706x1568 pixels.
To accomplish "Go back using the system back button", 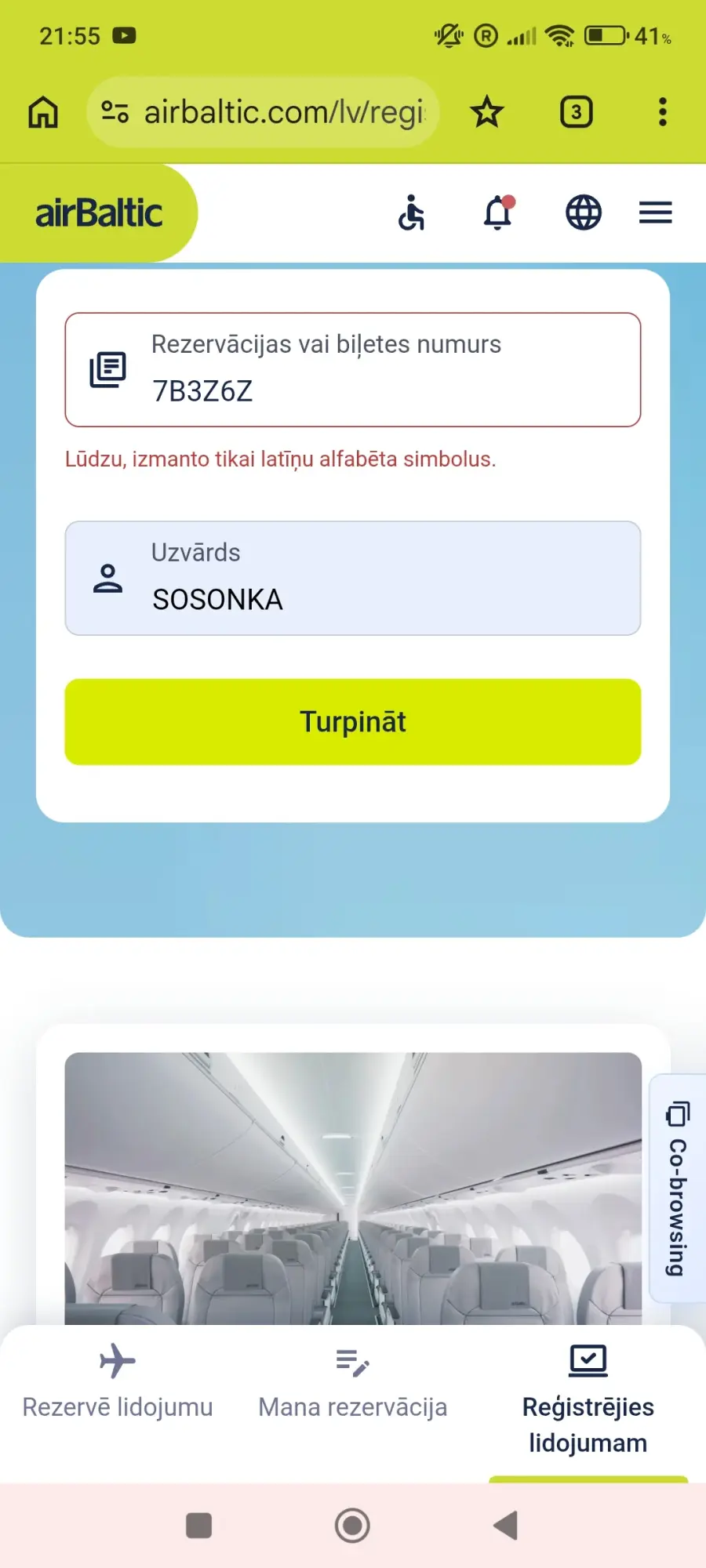I will click(506, 1526).
